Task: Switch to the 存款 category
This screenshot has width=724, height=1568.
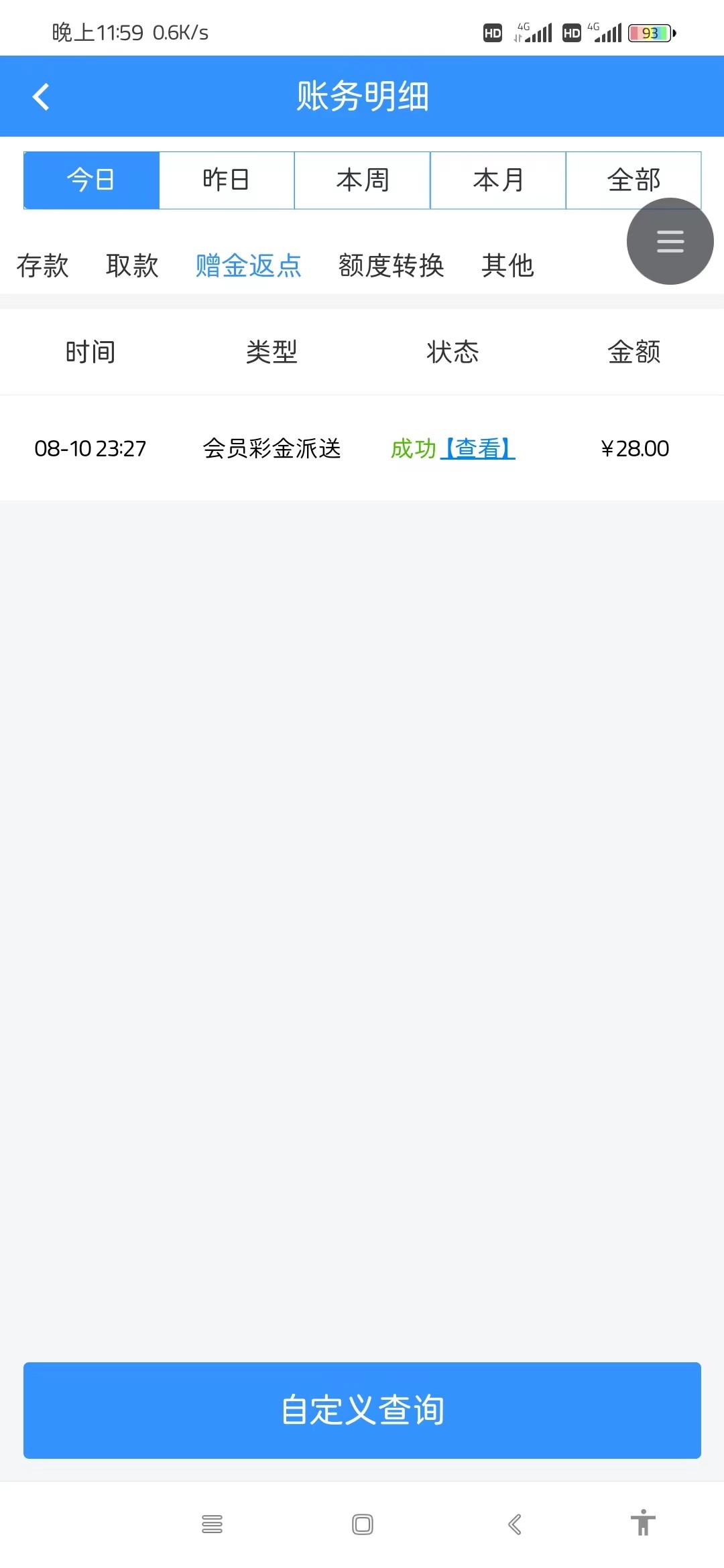Action: 43,266
